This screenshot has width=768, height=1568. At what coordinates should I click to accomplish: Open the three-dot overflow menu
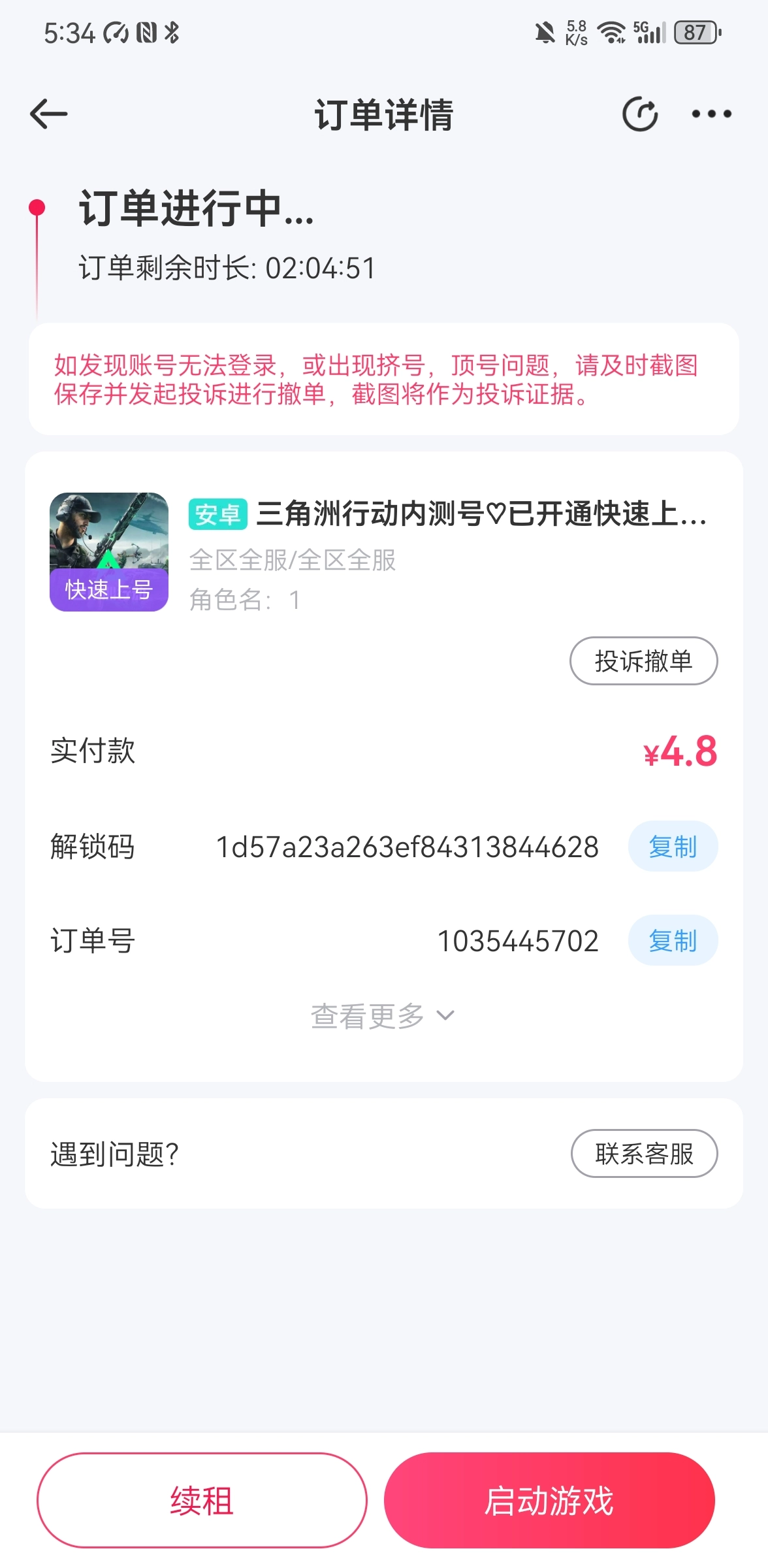click(711, 114)
